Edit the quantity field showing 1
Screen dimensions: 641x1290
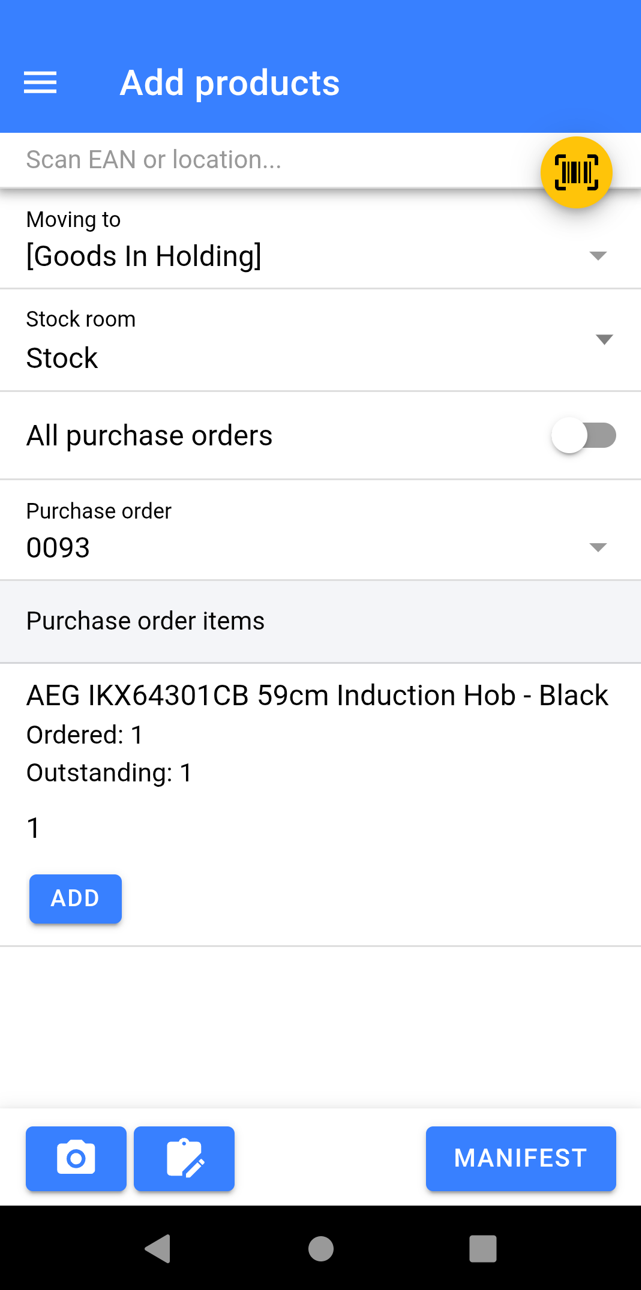pyautogui.click(x=200, y=828)
